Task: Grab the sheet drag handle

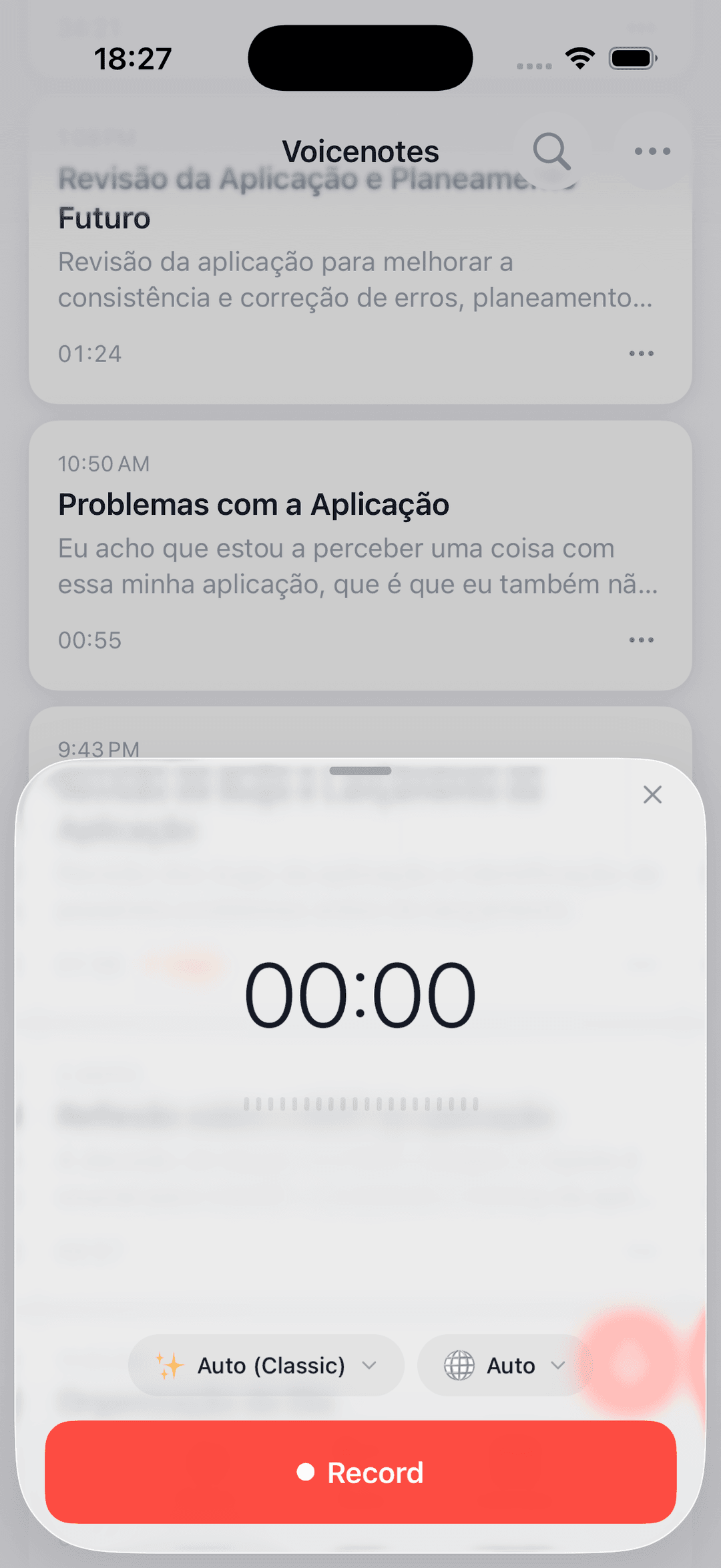Action: [360, 771]
